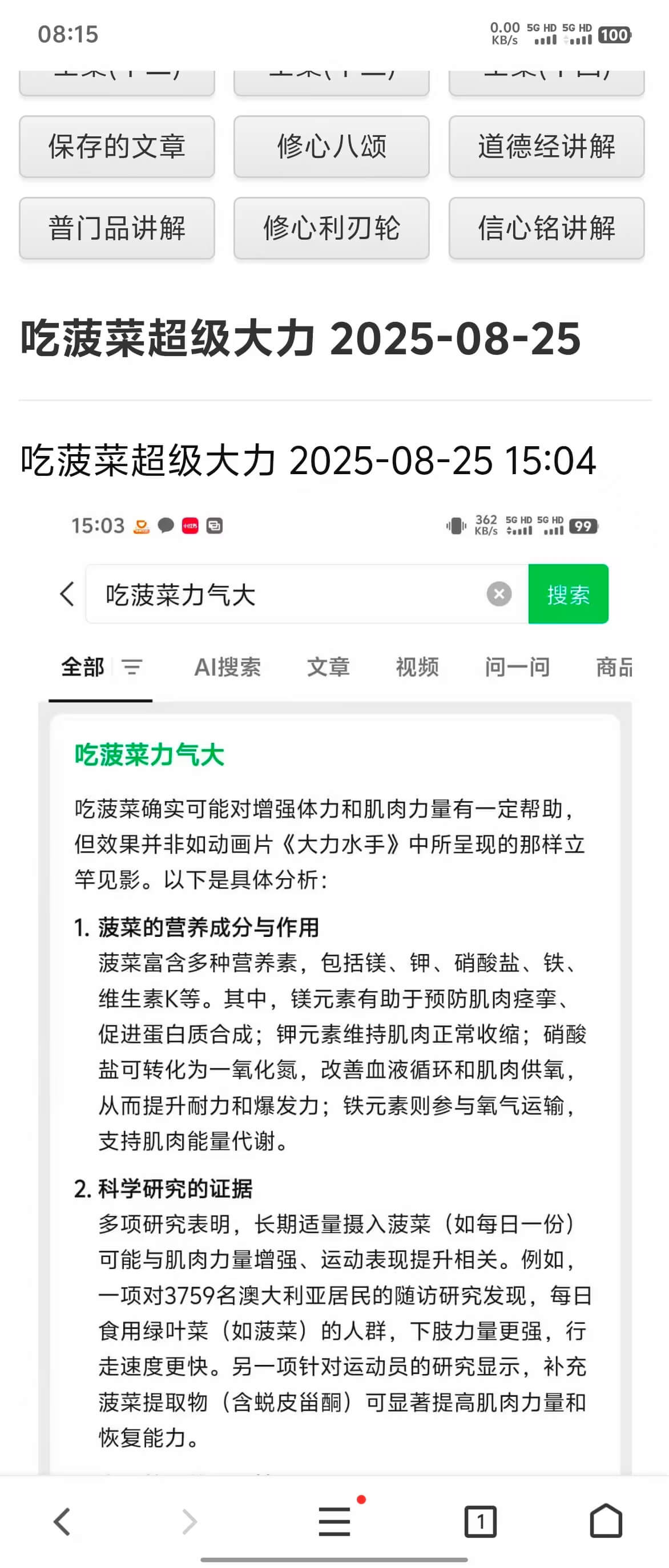Select the 道德经讲解 button
The width and height of the screenshot is (669, 1568).
(546, 147)
